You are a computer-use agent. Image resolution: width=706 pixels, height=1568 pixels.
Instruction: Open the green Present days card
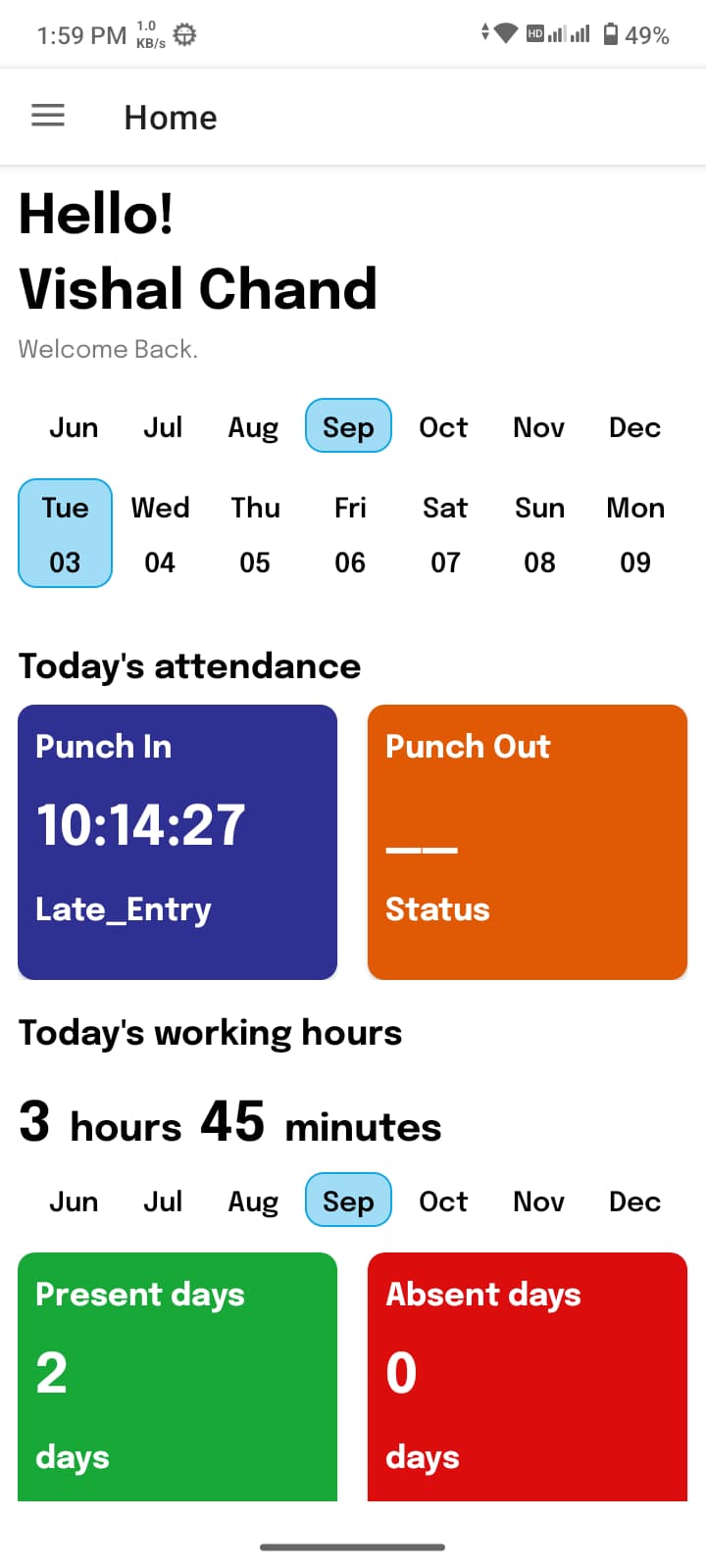coord(177,1376)
